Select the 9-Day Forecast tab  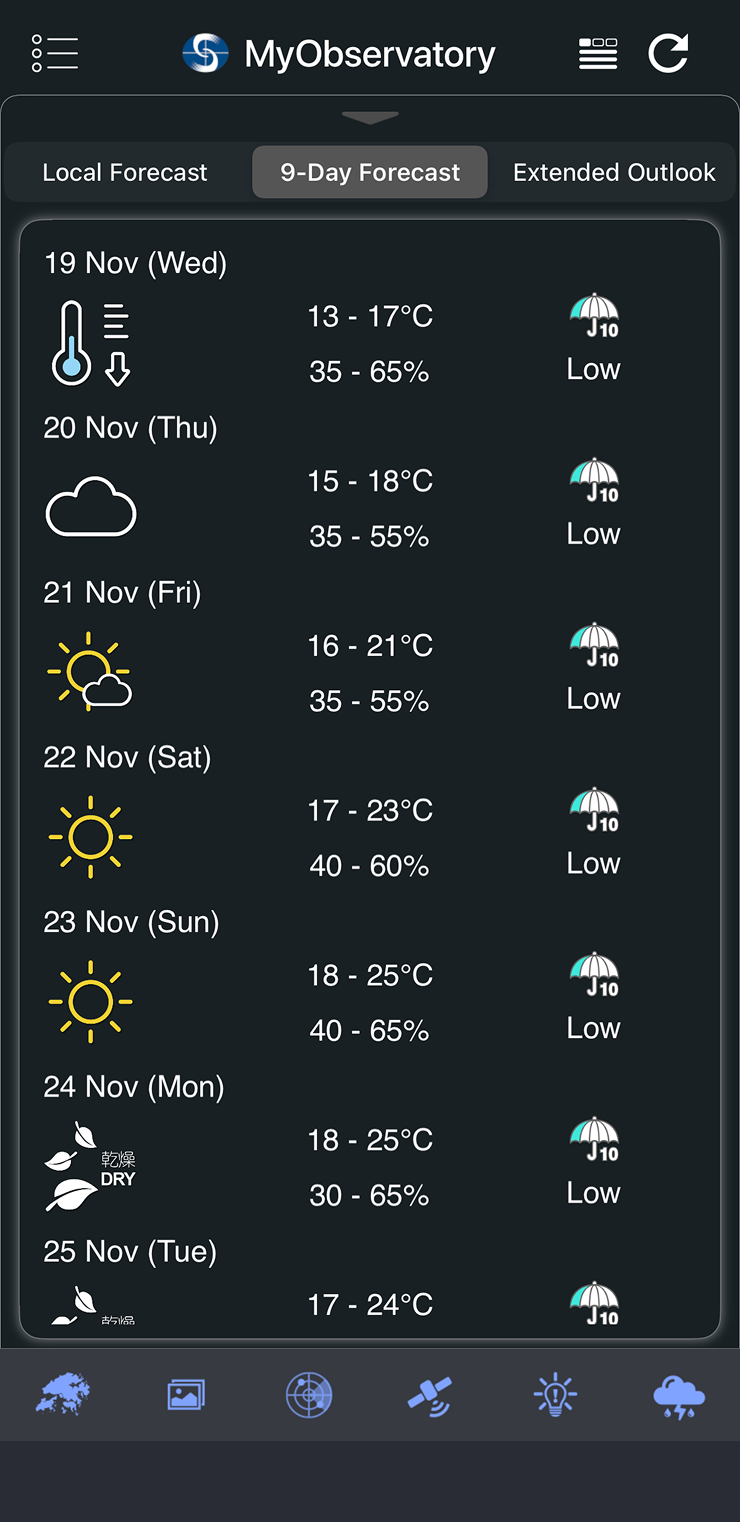(370, 172)
